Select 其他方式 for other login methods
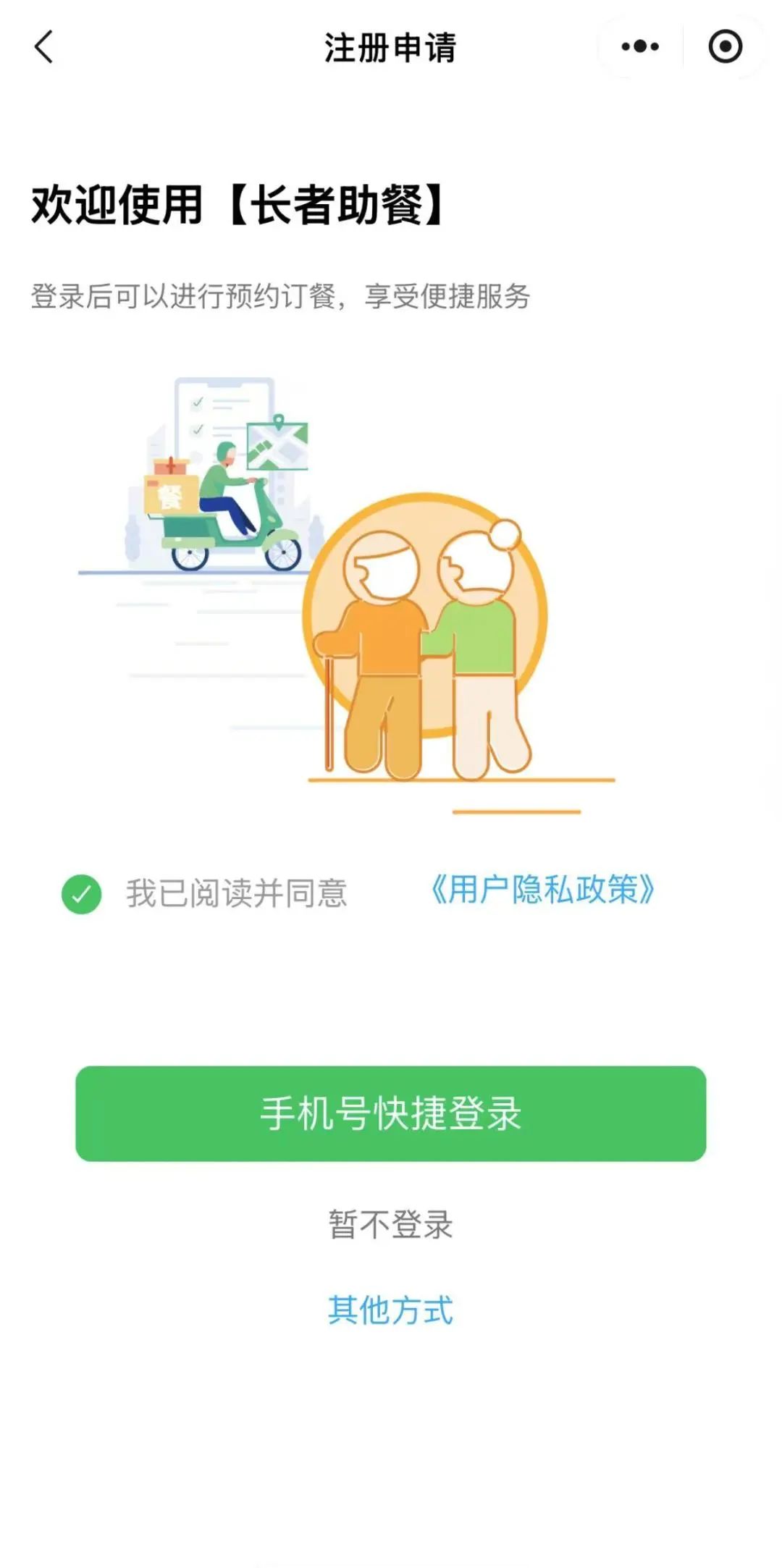 click(390, 1310)
